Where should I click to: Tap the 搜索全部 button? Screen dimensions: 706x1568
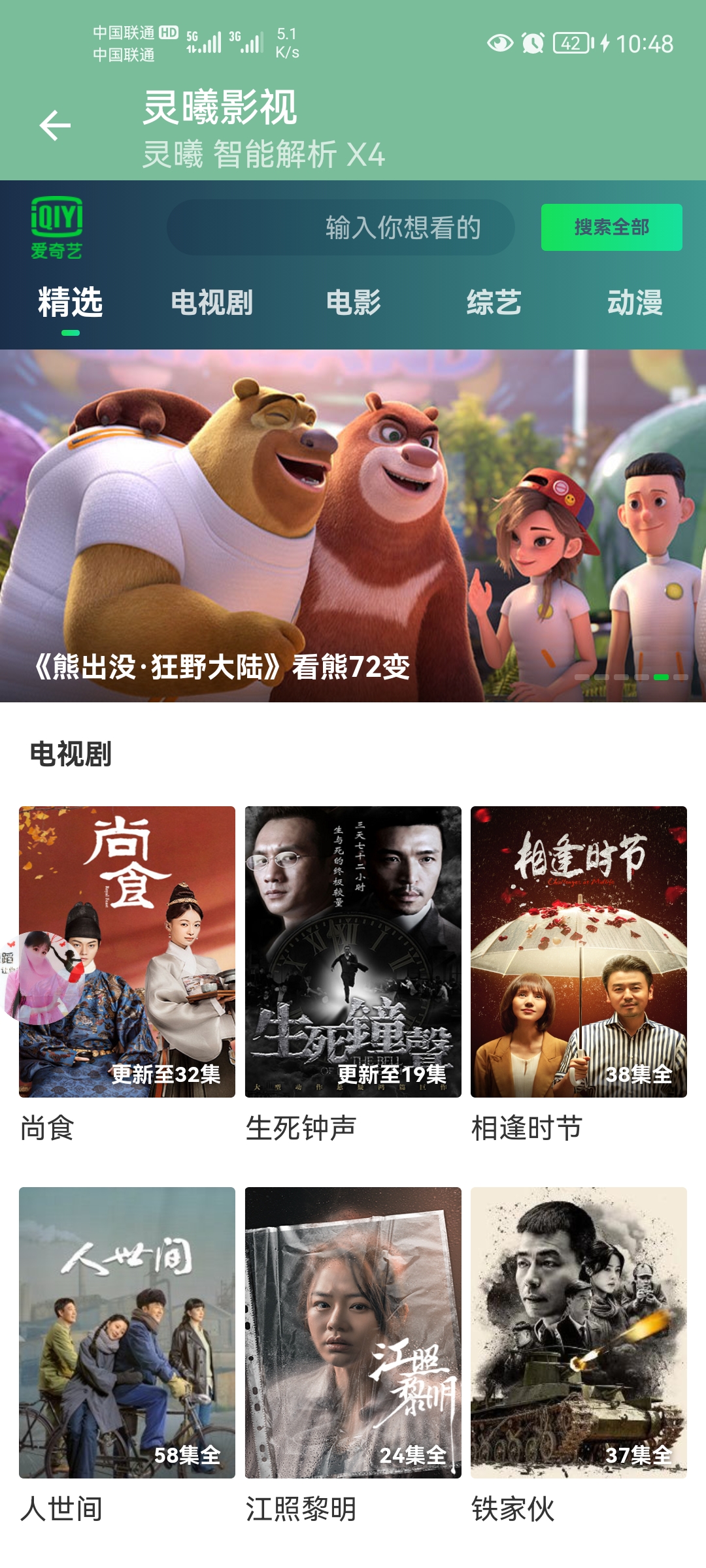pos(611,227)
